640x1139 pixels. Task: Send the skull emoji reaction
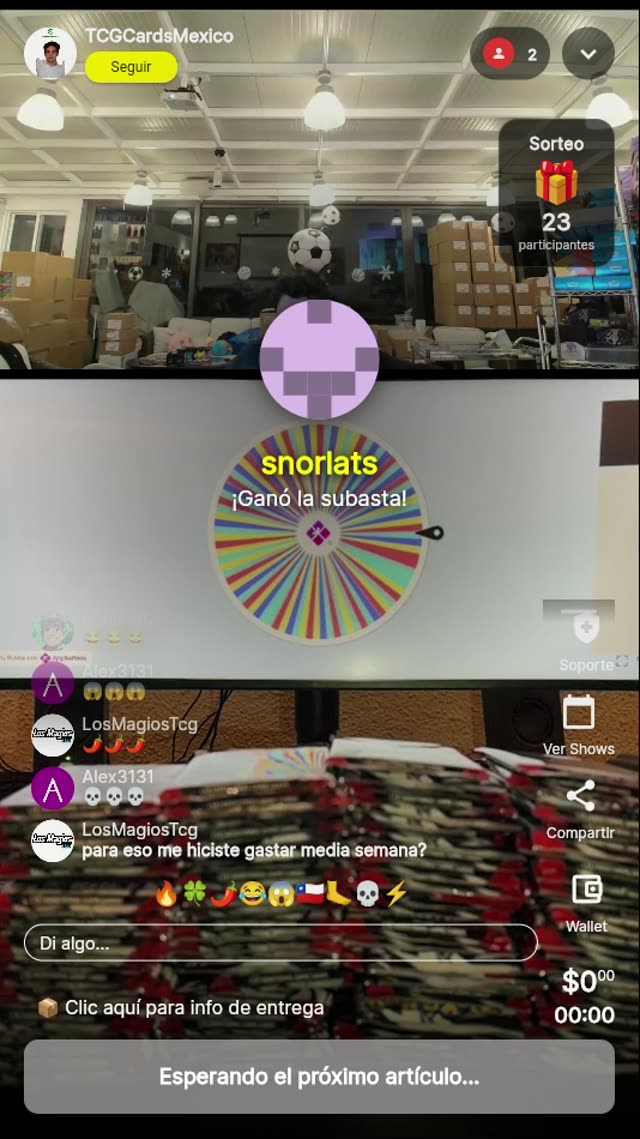(368, 894)
